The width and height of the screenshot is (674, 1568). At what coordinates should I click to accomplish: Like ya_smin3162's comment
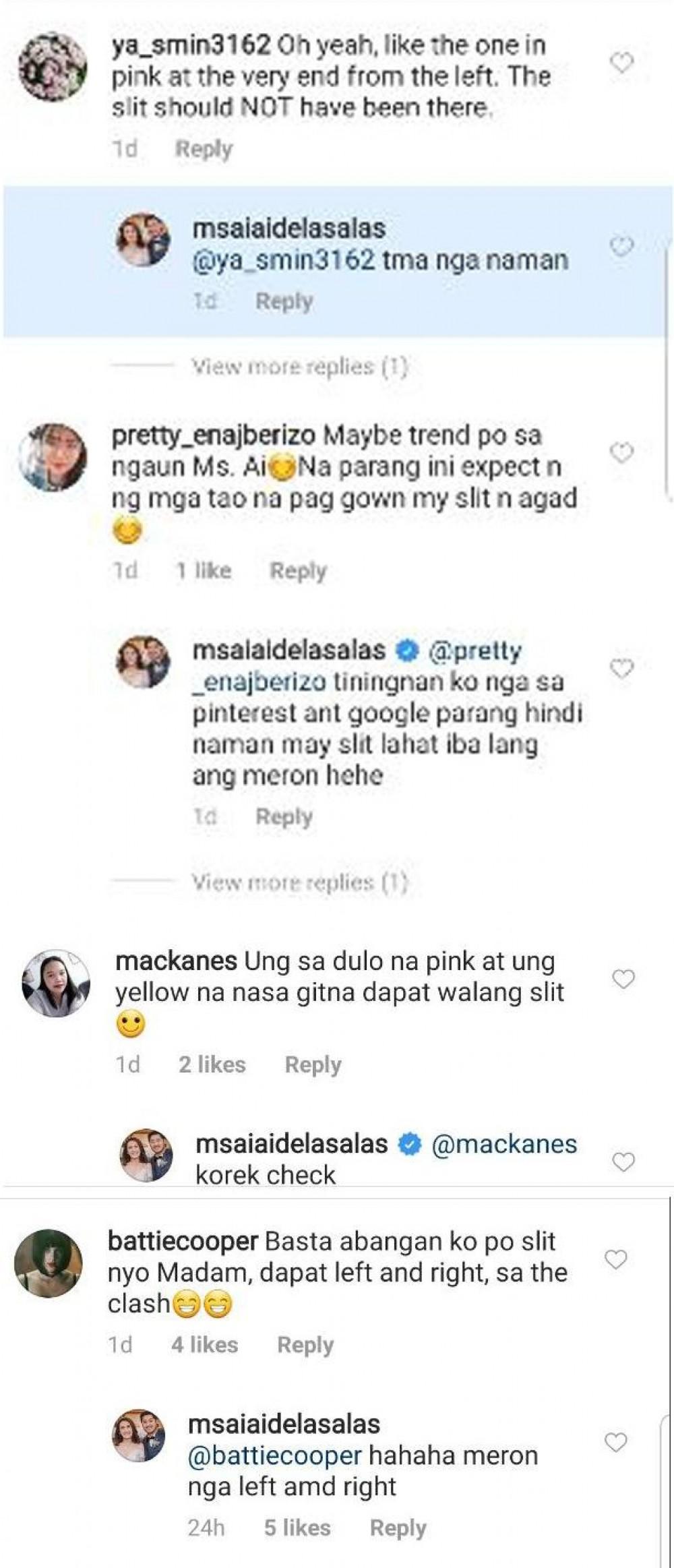coord(621,63)
